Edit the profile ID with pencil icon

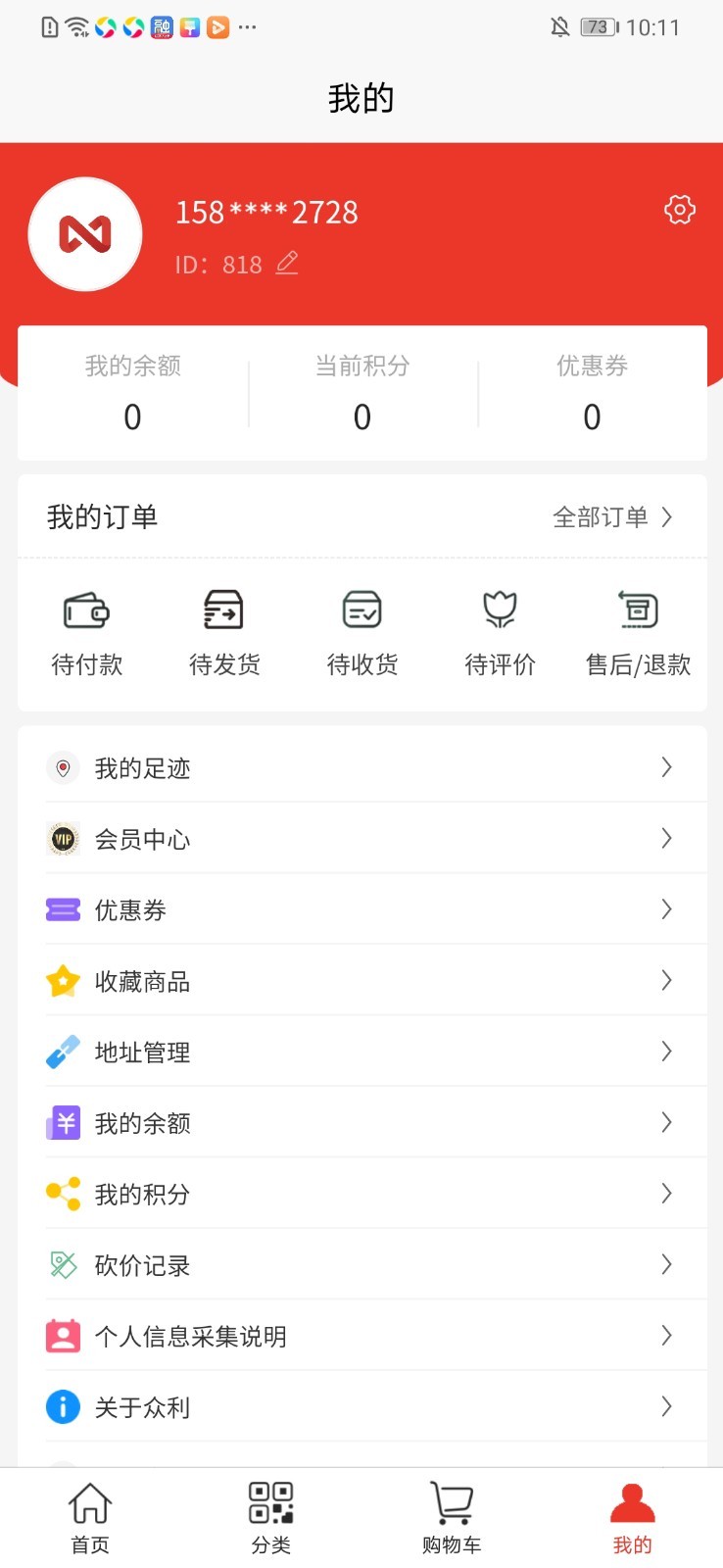286,264
